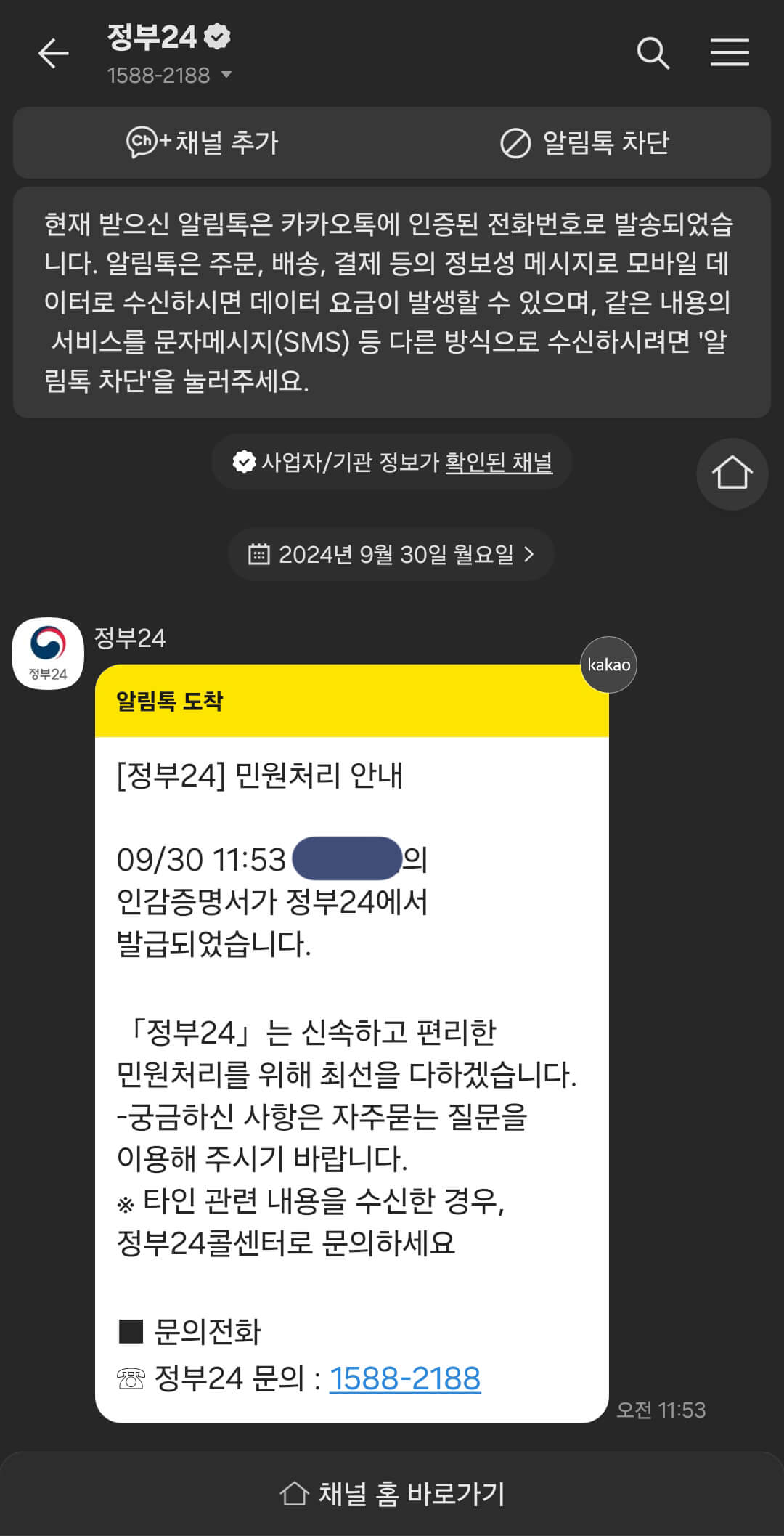Open 확인된 채널 verification details

coord(501,461)
